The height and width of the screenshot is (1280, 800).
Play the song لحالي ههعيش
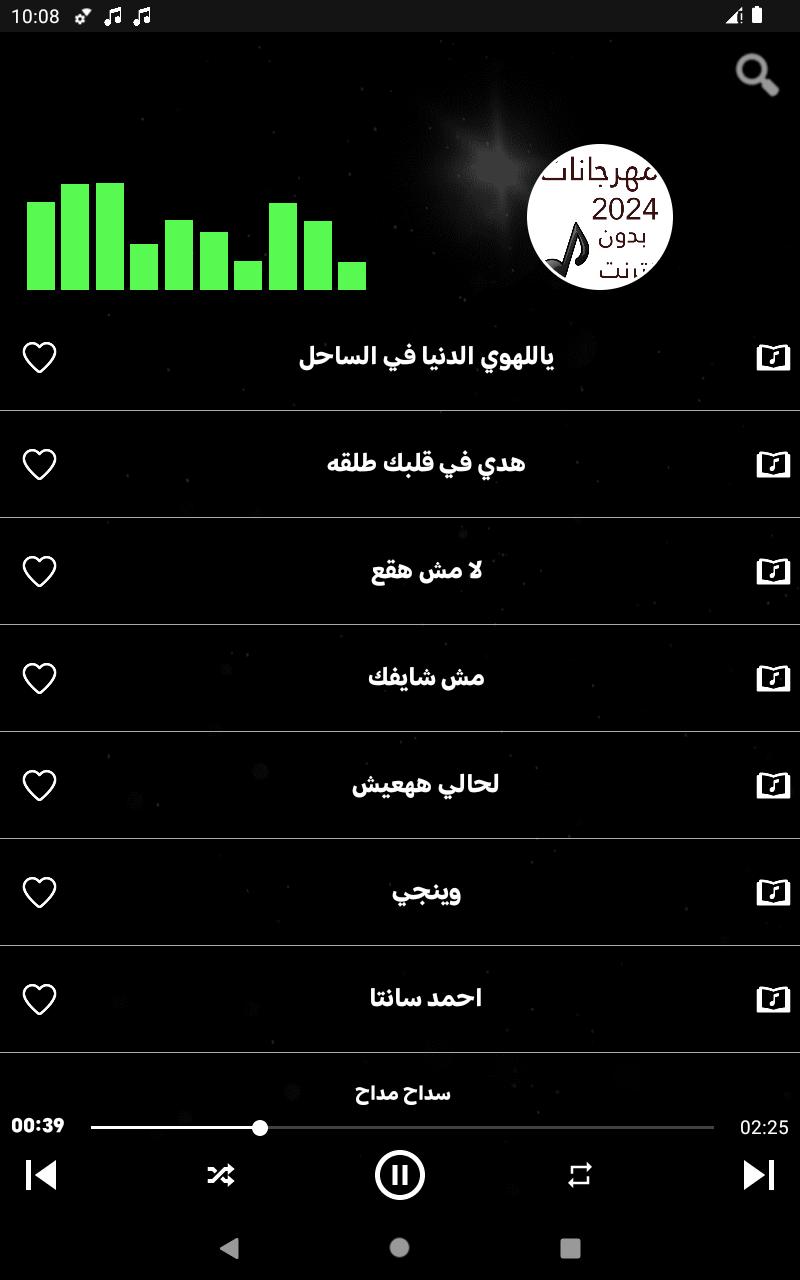(426, 785)
